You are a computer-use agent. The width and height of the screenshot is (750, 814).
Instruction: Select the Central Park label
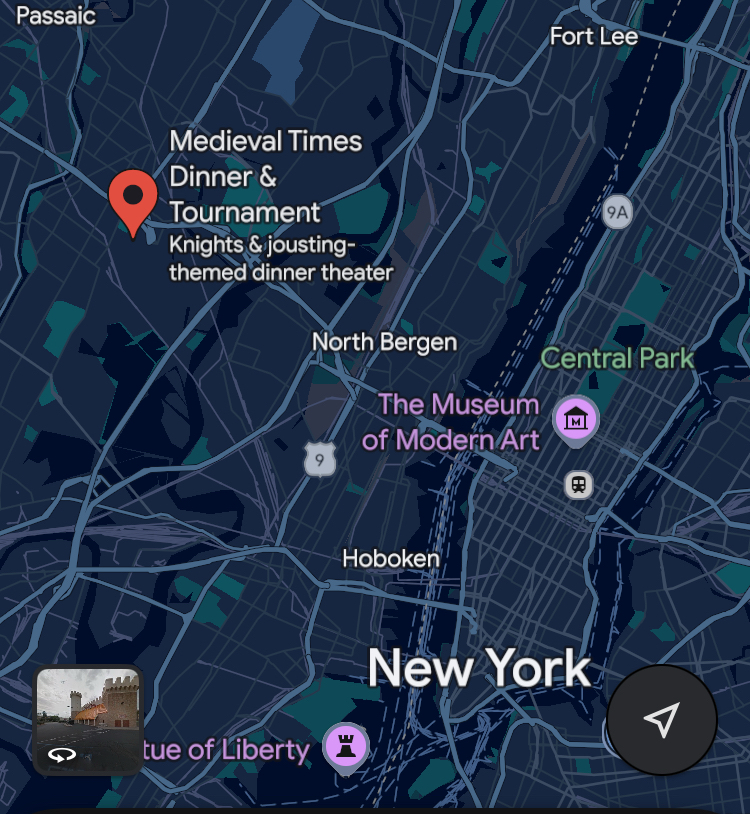click(x=617, y=358)
